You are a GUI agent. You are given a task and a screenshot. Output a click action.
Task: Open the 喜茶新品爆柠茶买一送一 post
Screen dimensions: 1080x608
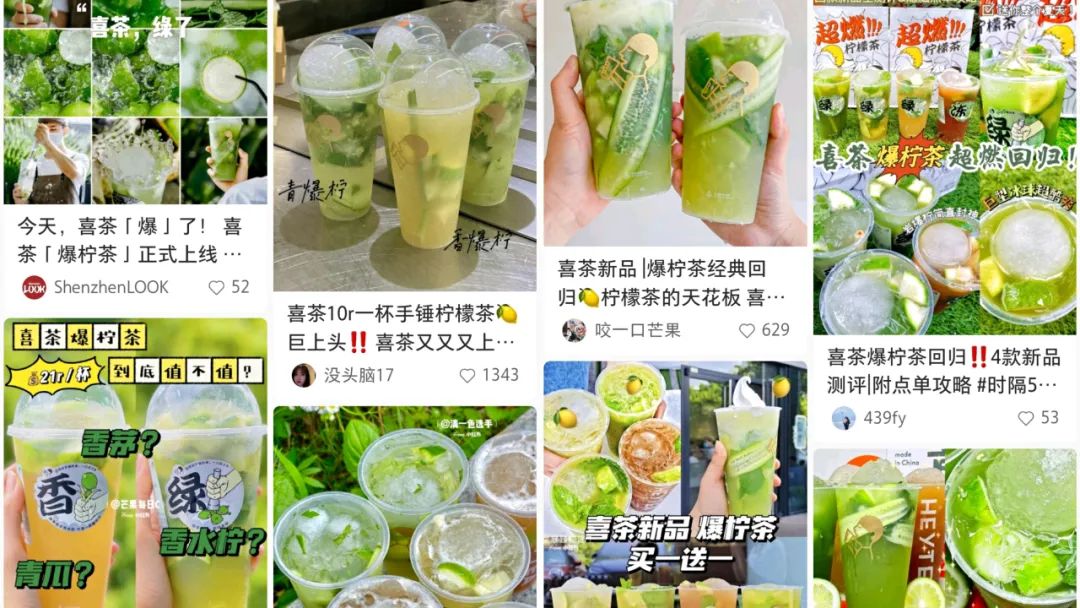[675, 480]
